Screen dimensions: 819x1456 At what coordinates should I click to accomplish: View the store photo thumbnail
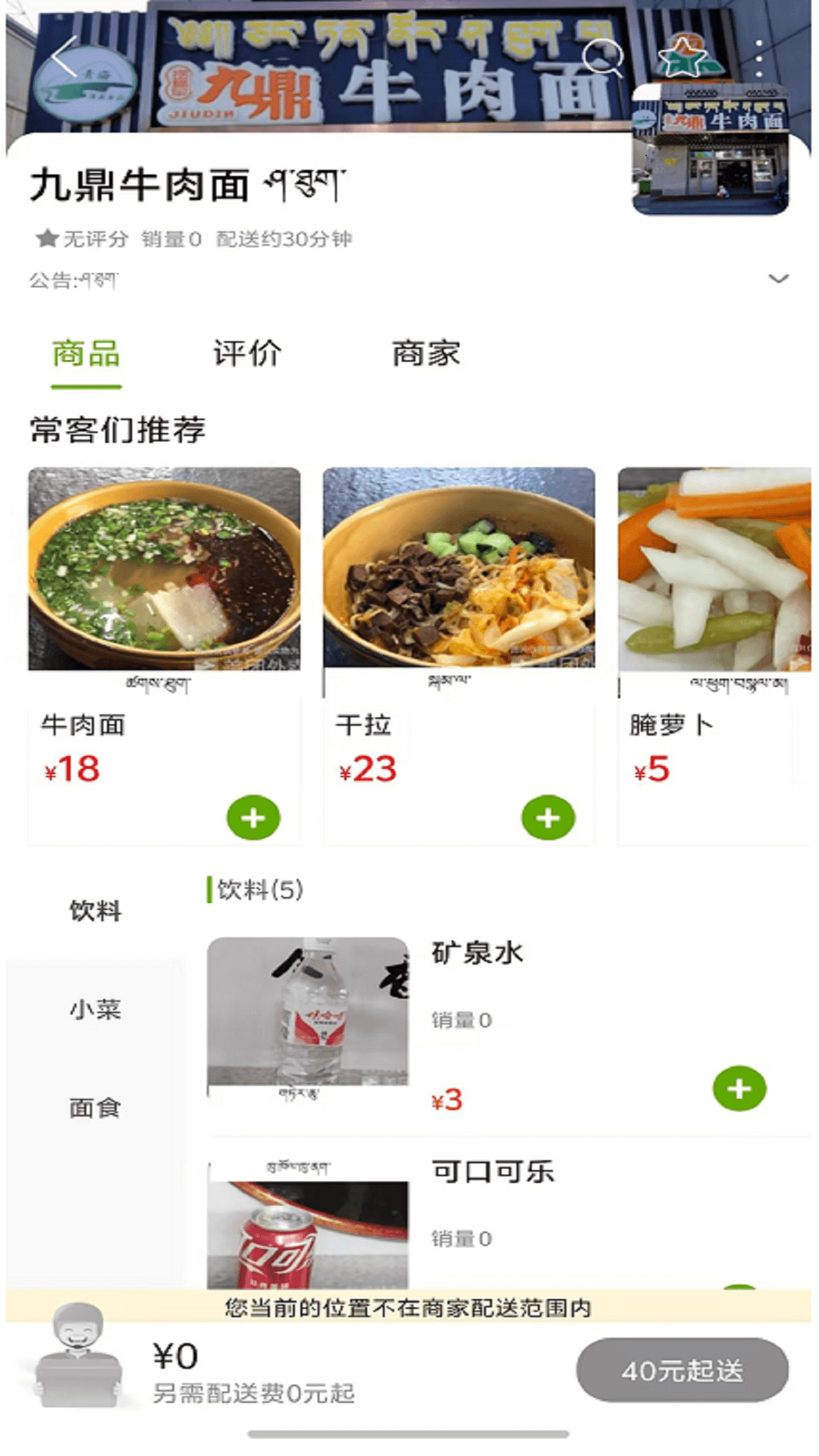coord(711,150)
